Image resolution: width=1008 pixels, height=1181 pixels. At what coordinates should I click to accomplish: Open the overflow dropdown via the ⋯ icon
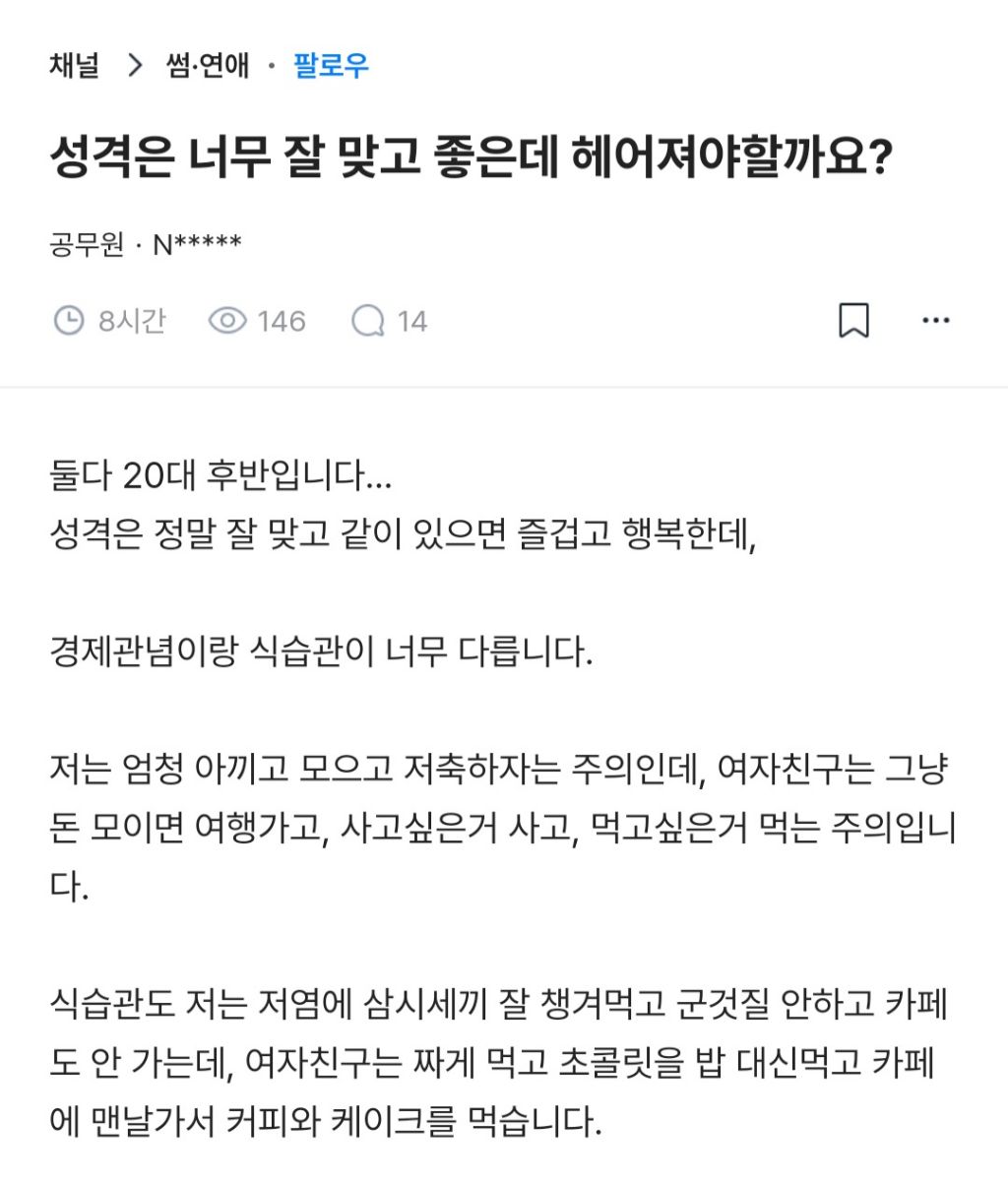936,319
